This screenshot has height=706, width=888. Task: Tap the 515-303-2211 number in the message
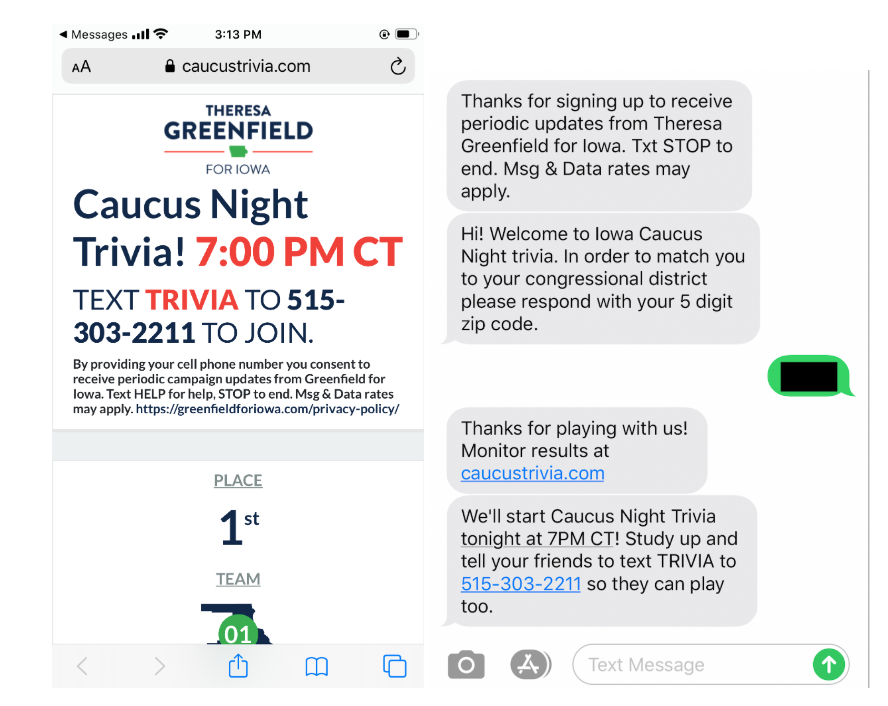[520, 584]
